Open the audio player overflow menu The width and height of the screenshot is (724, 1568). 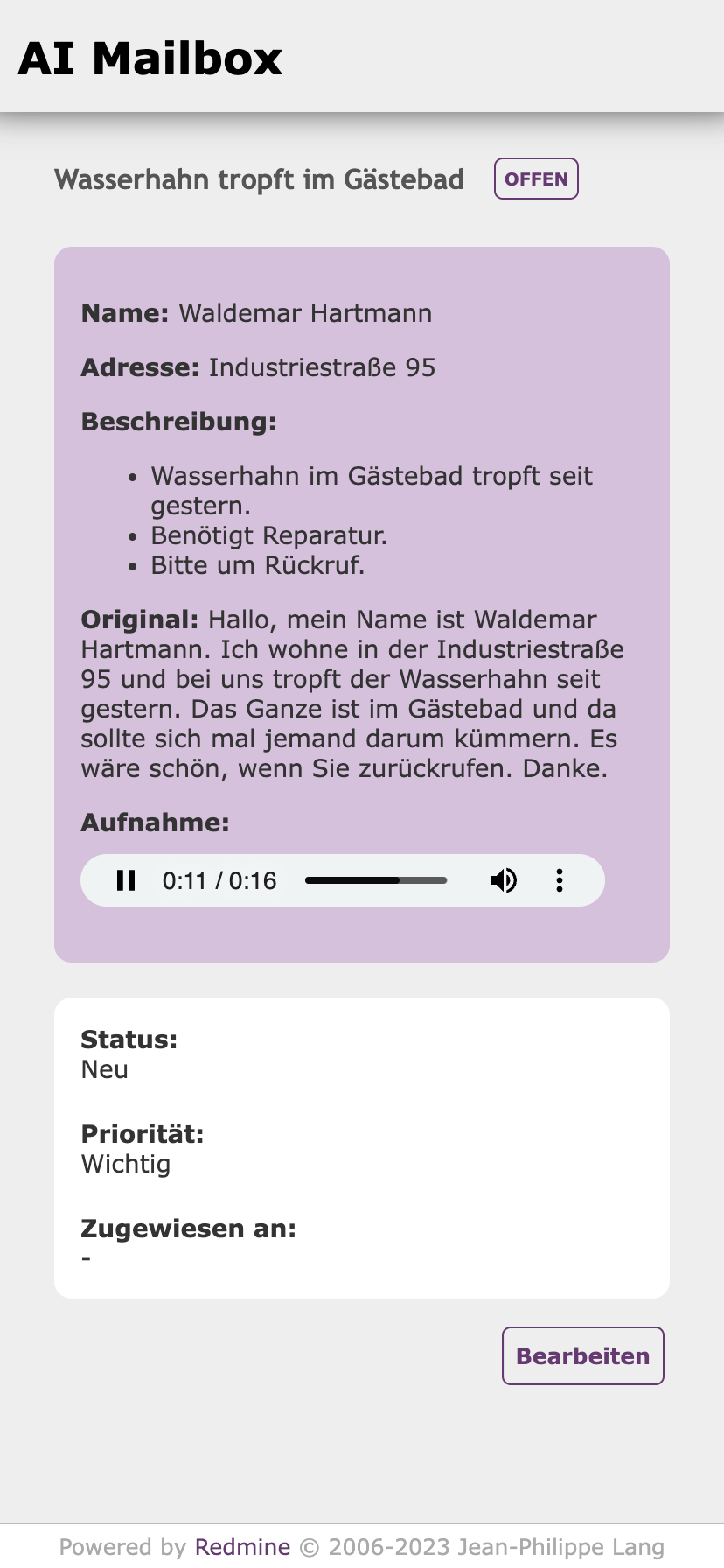pos(560,880)
